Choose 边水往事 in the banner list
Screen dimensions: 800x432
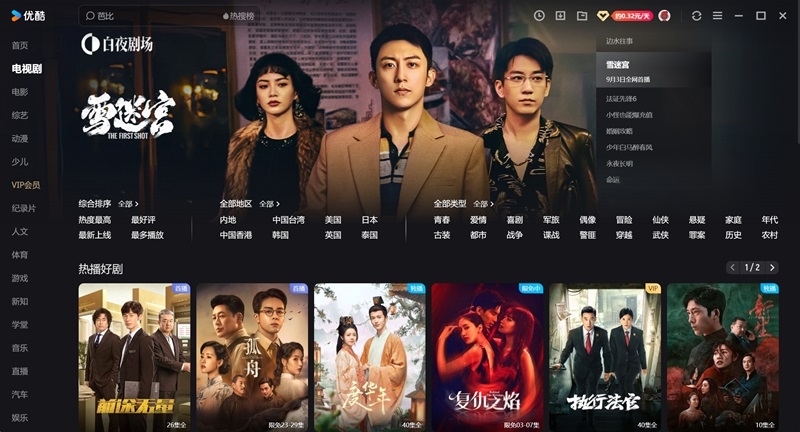620,41
